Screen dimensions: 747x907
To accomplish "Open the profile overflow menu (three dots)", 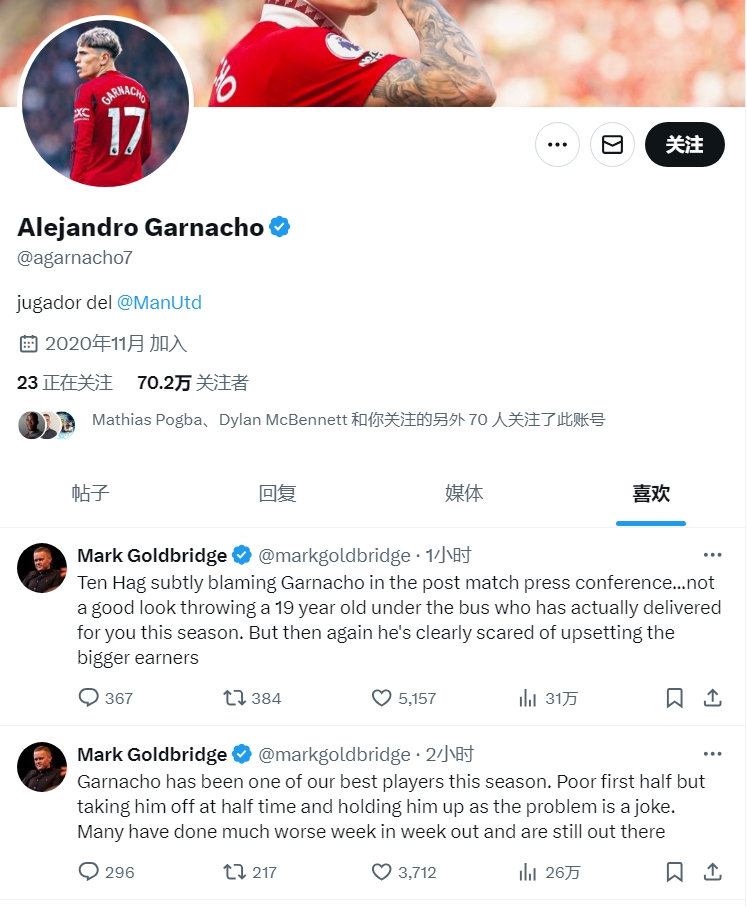I will (x=557, y=145).
